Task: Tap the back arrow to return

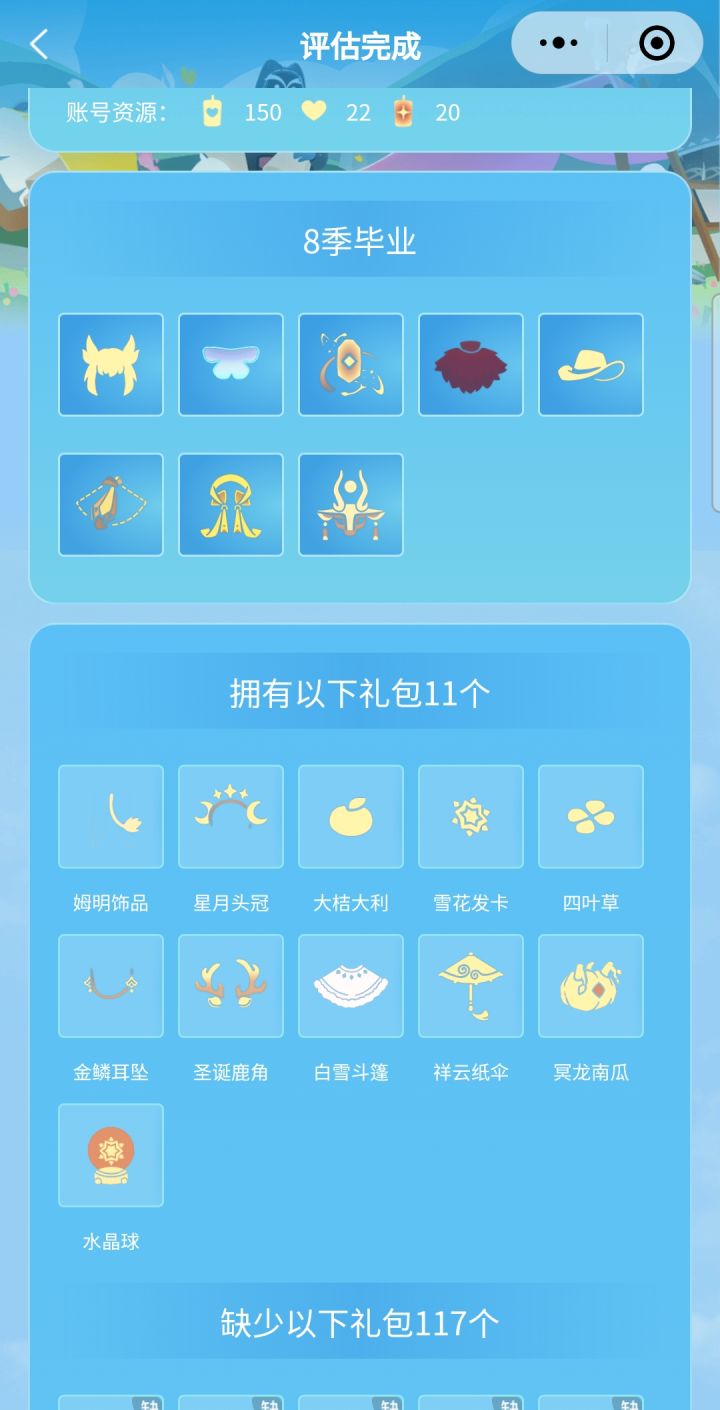Action: tap(38, 44)
